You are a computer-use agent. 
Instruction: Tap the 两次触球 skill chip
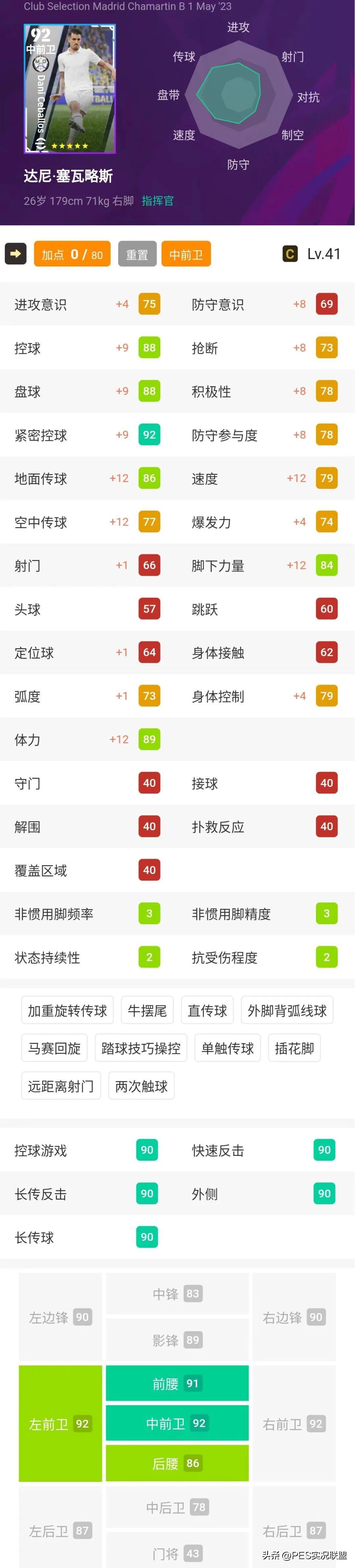click(x=141, y=1086)
